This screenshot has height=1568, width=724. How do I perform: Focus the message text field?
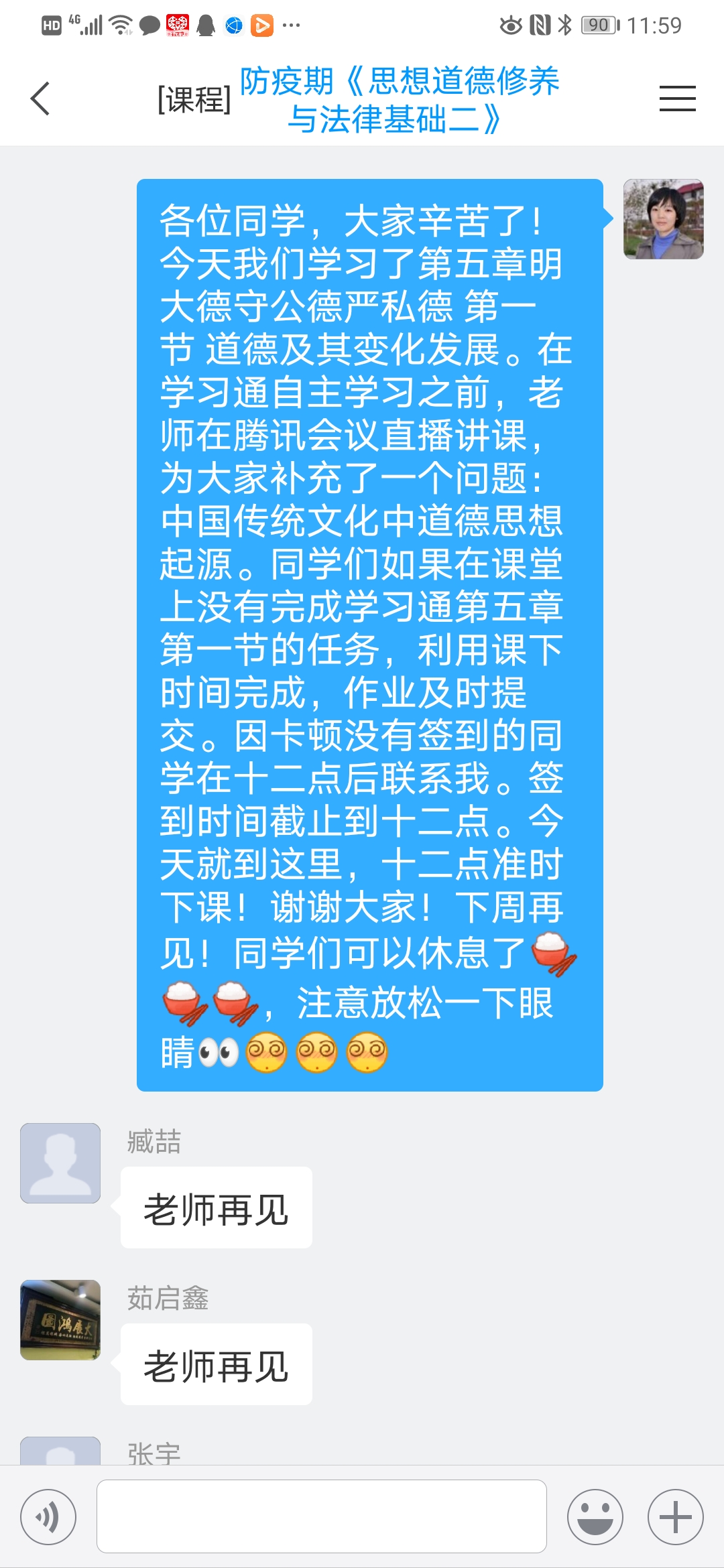tap(322, 1517)
